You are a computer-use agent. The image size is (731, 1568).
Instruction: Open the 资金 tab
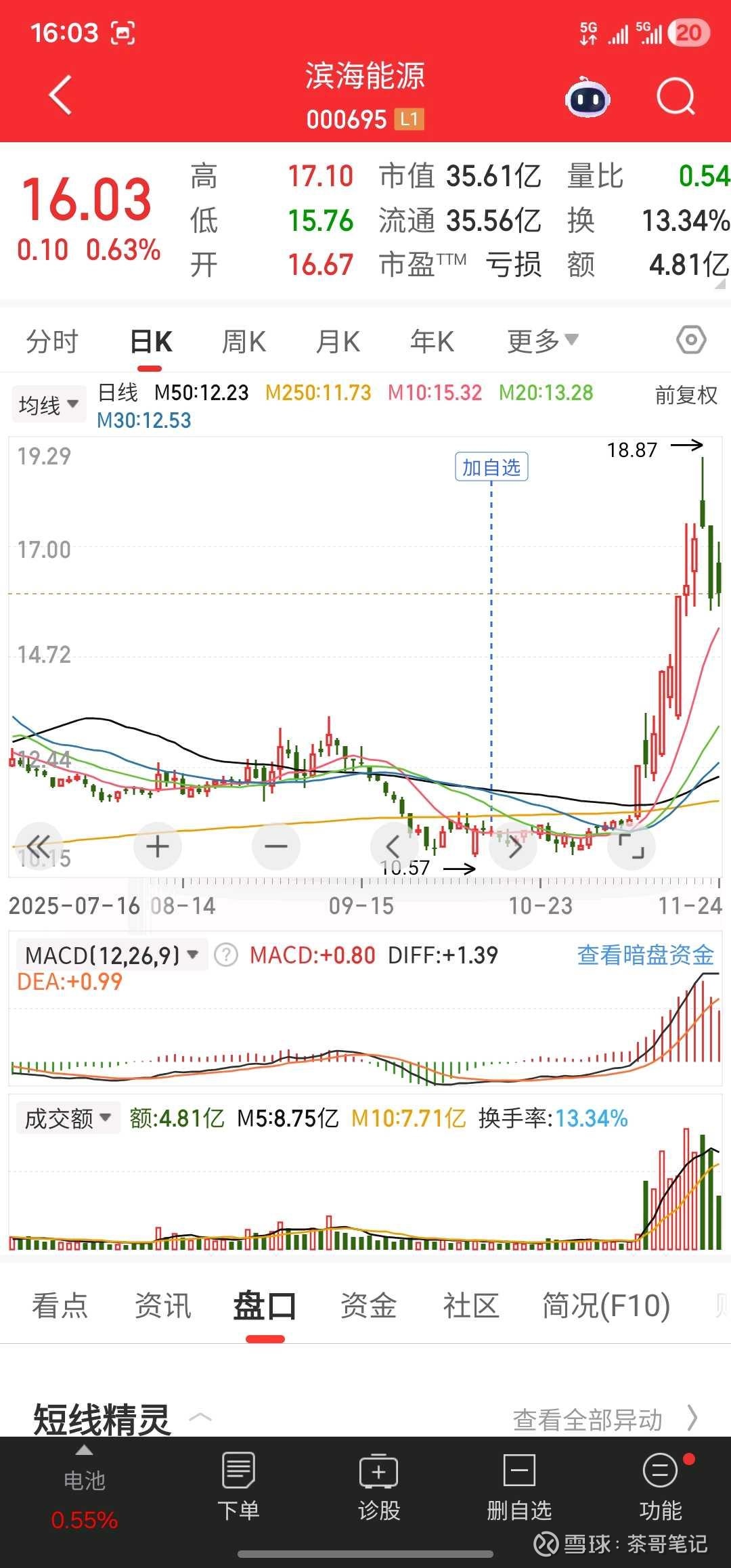[368, 1306]
